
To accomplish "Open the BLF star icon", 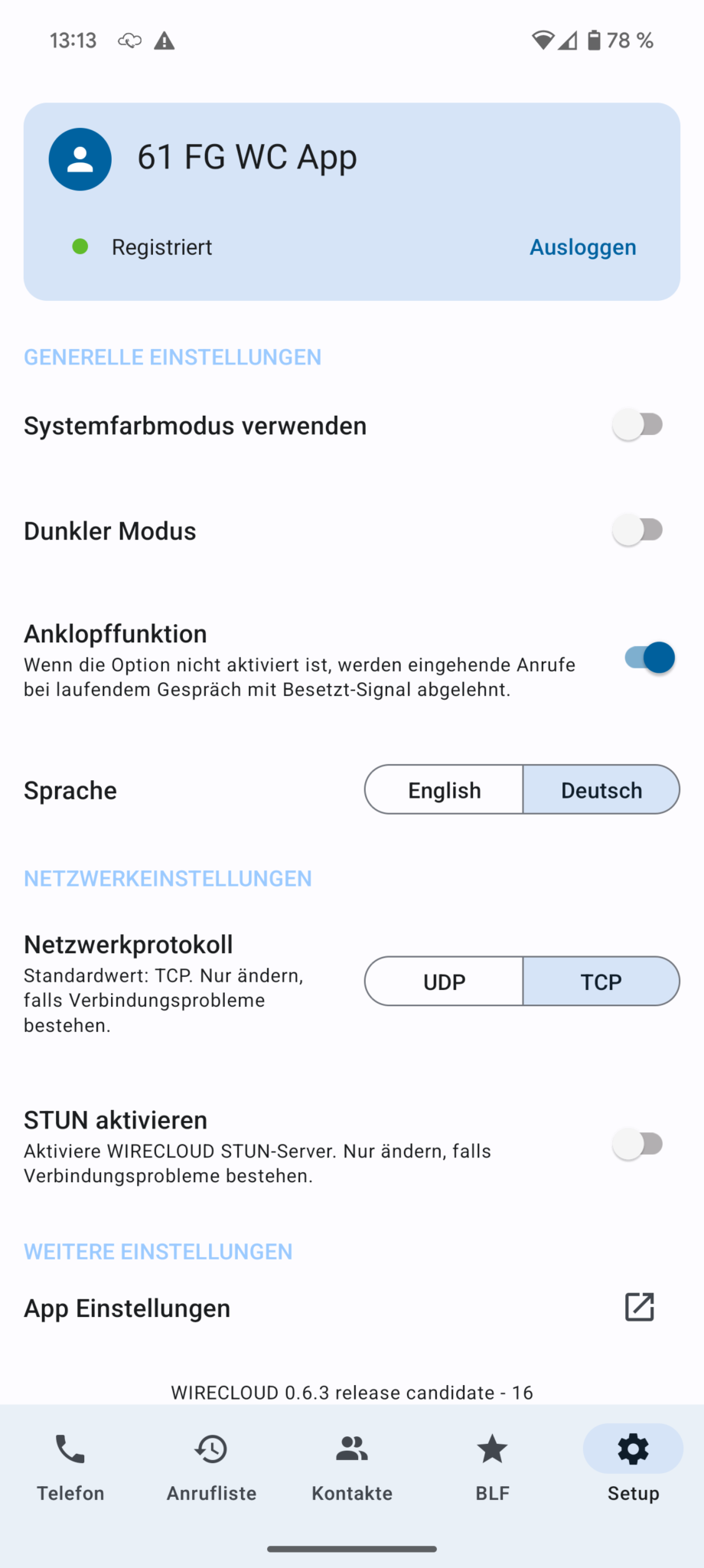I will [x=492, y=1449].
